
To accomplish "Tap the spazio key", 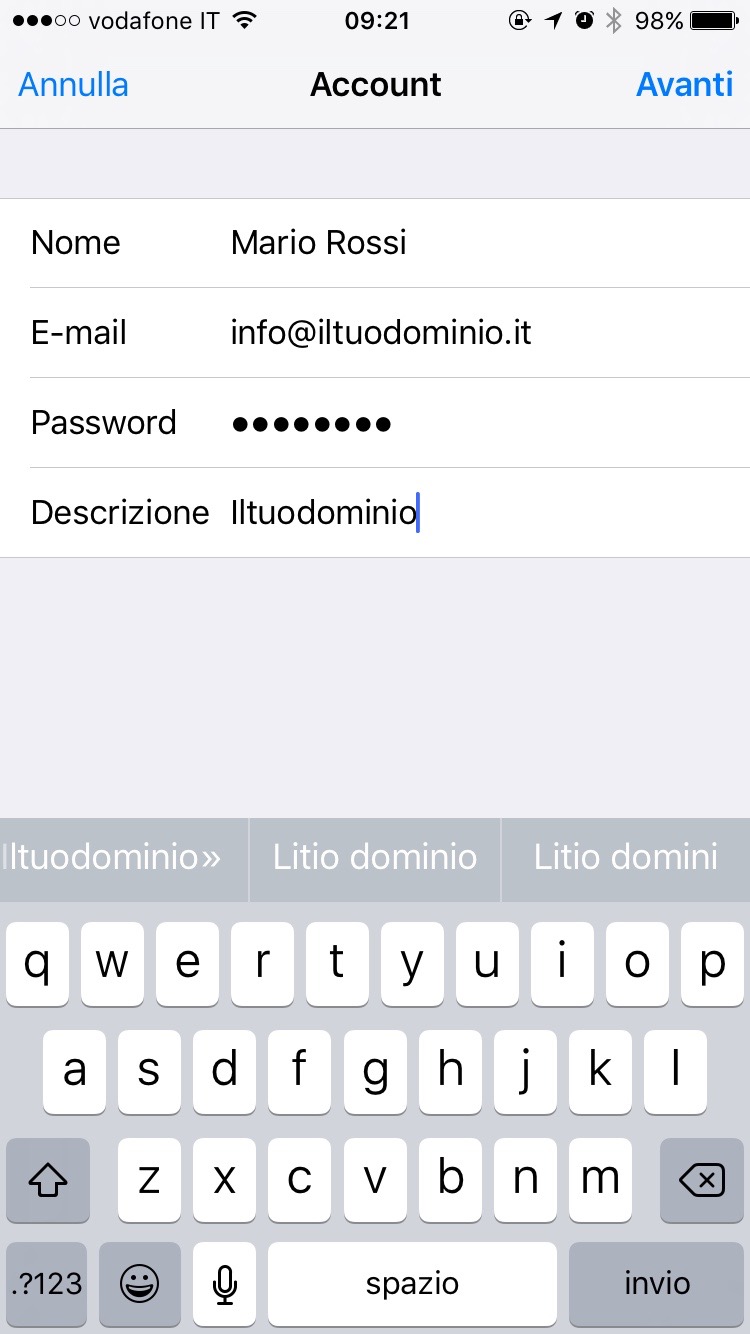I will tap(412, 1284).
